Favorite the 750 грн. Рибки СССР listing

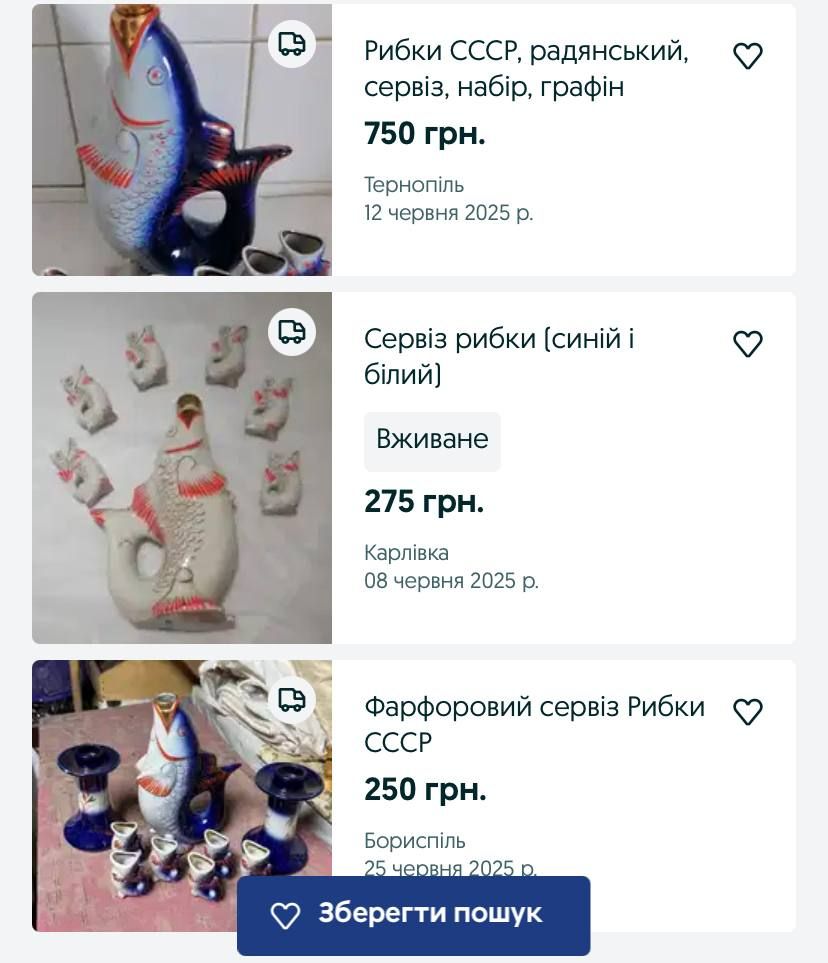click(x=748, y=57)
